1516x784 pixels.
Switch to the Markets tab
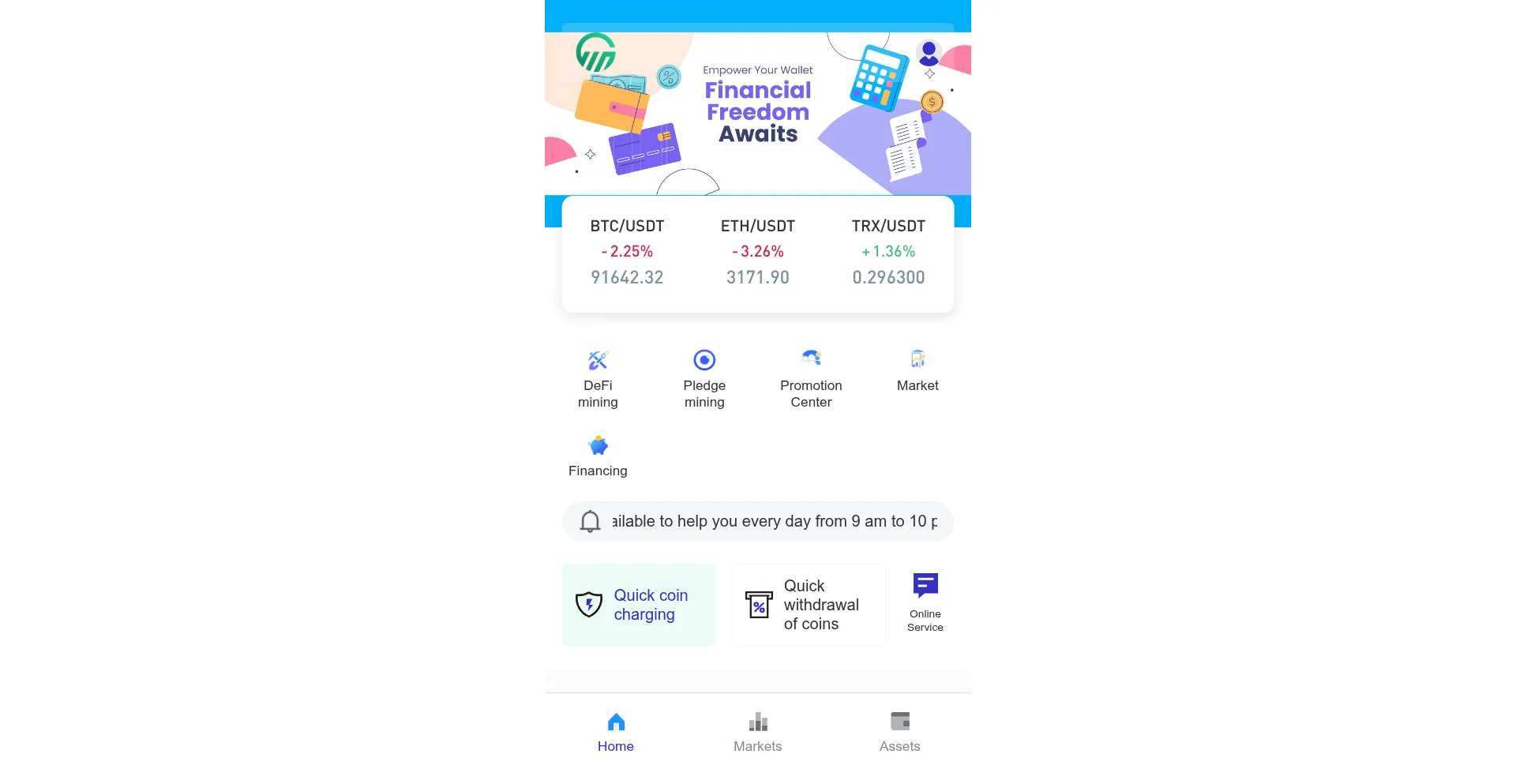click(757, 732)
